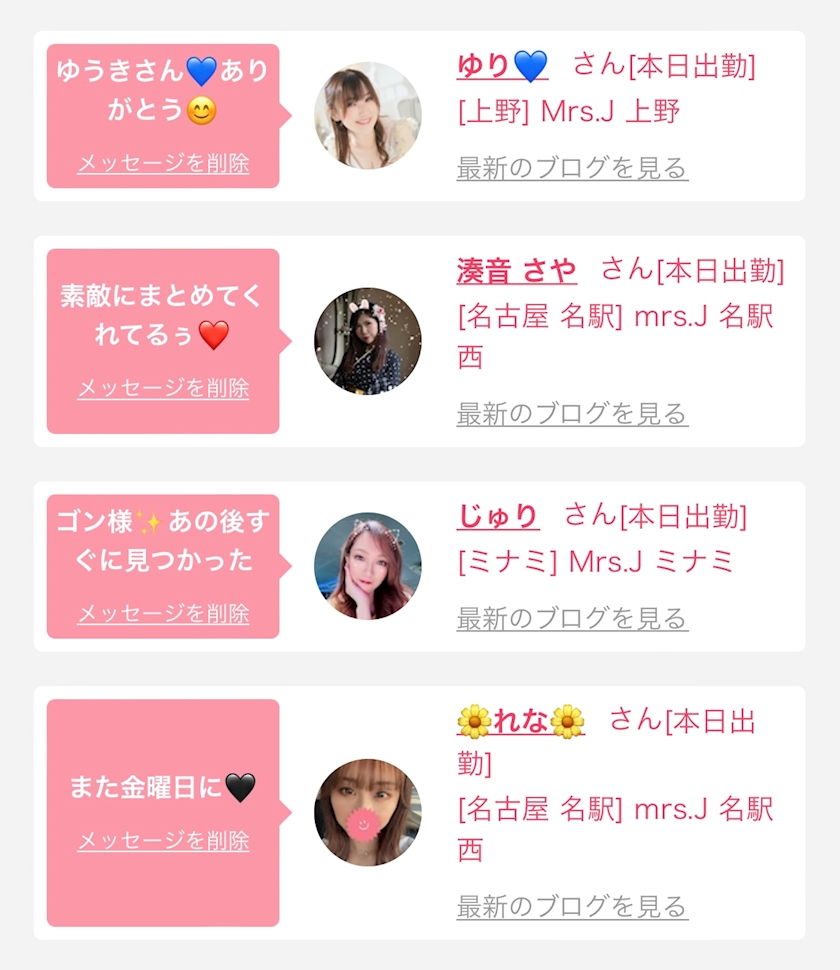Open ゆり's profile name link
Viewport: 840px width, 970px height.
coord(502,66)
